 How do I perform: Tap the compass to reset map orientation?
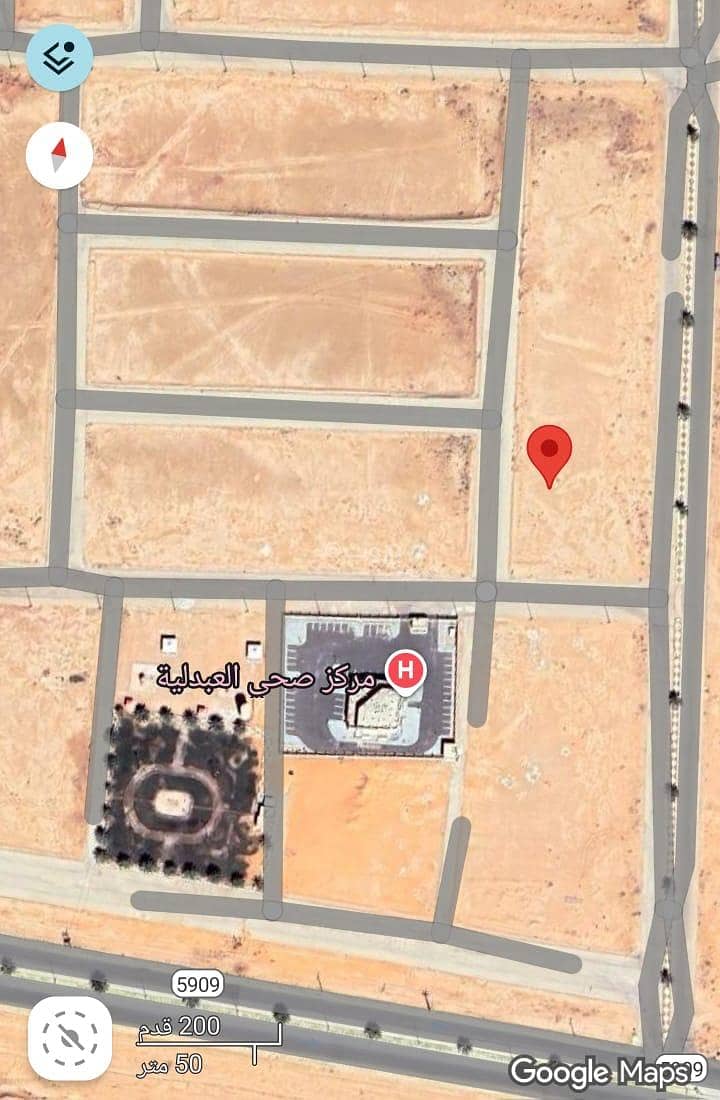[59, 155]
